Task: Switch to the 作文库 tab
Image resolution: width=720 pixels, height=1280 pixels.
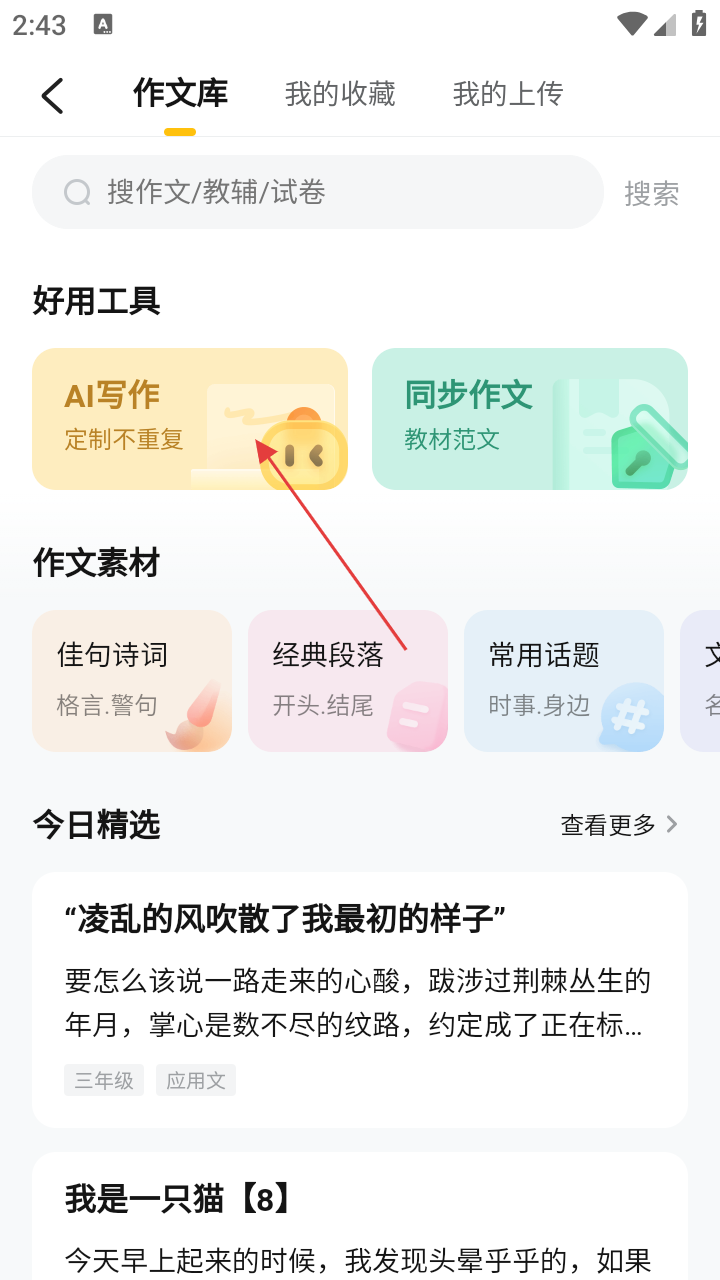Action: [180, 94]
